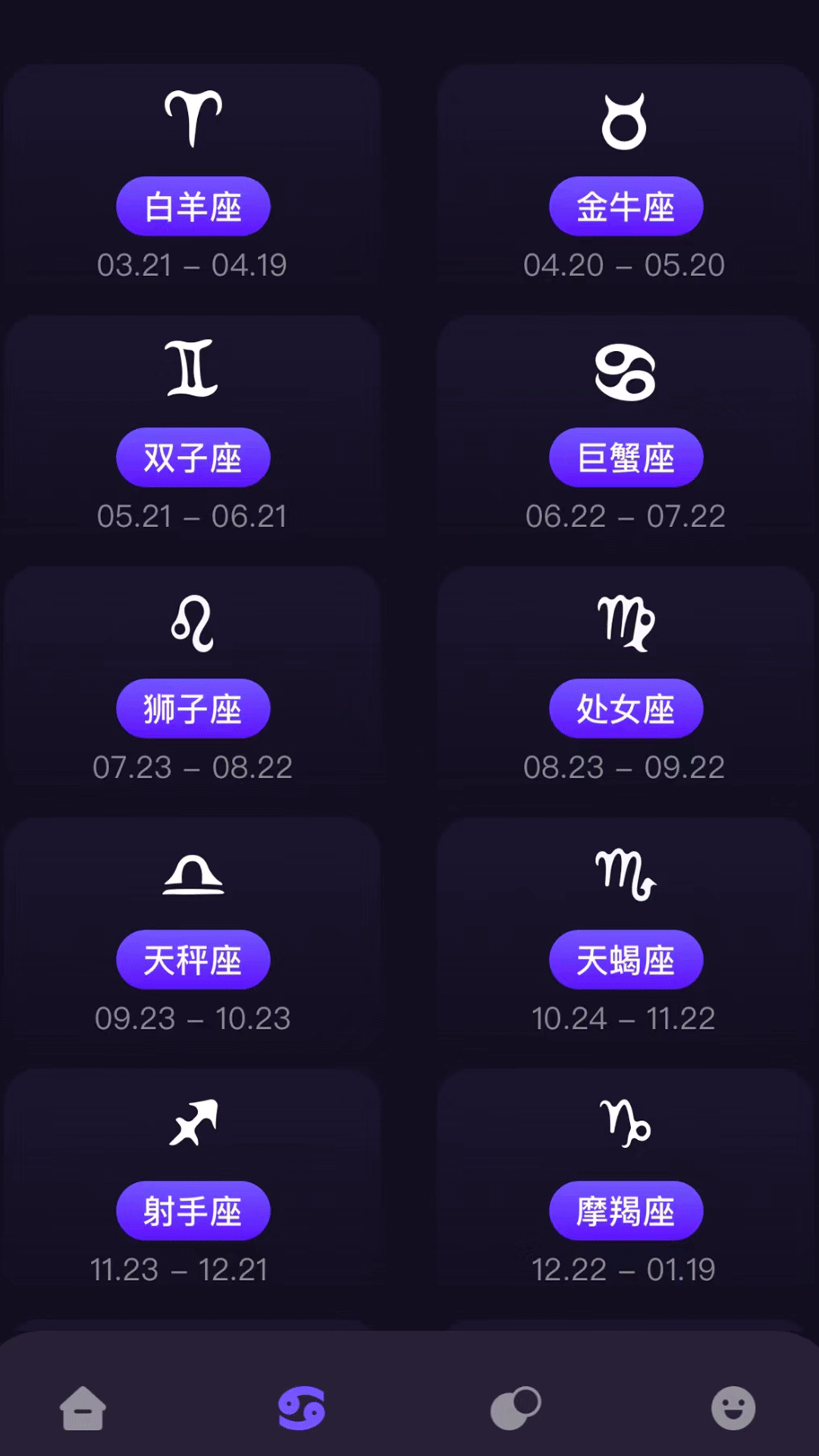The image size is (819, 1456).
Task: Select the Aries ram symbol icon
Action: [193, 114]
